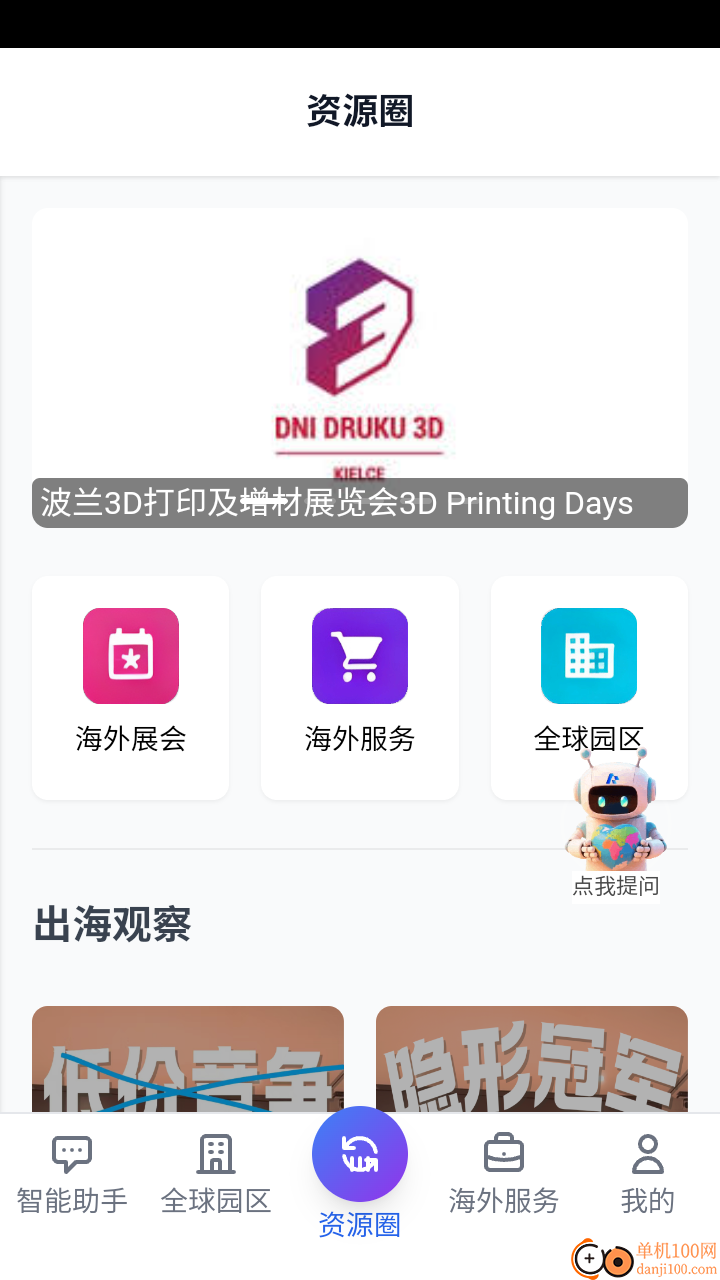Switch to the 智能助手 tab

(72, 1175)
